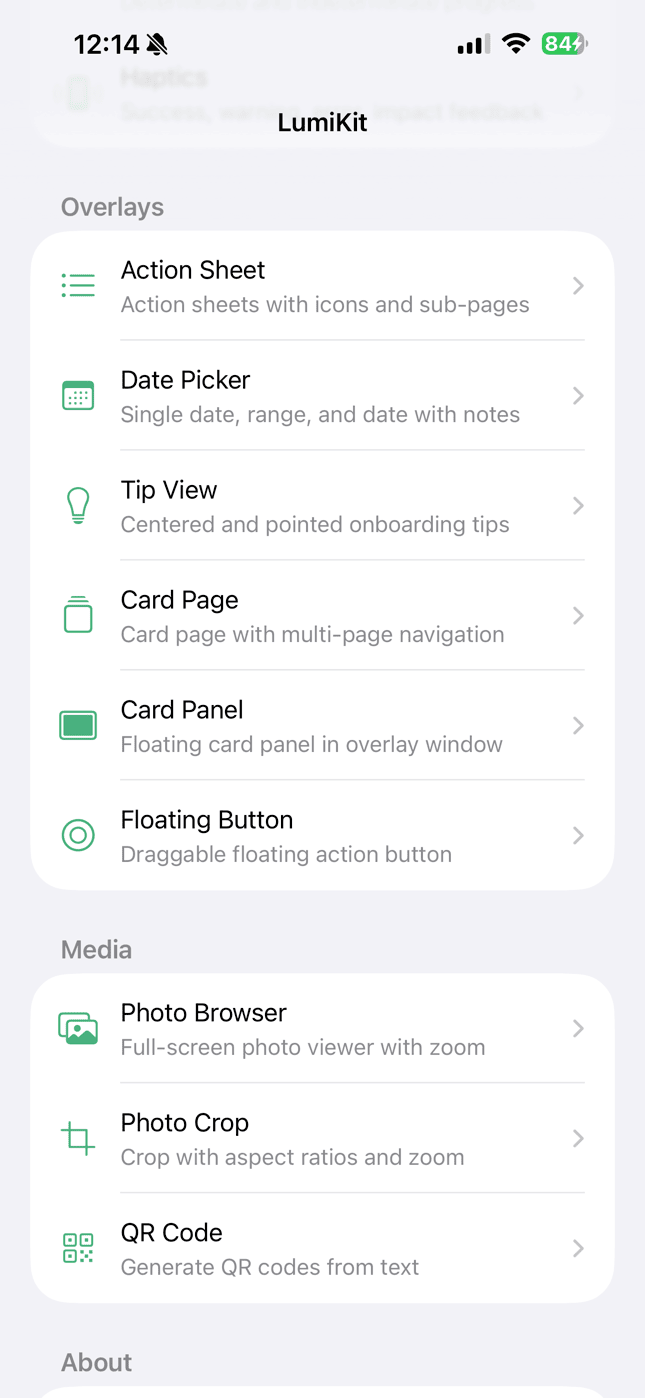Open the Floating Button row
Screen dimensions: 645x1398
coord(322,836)
